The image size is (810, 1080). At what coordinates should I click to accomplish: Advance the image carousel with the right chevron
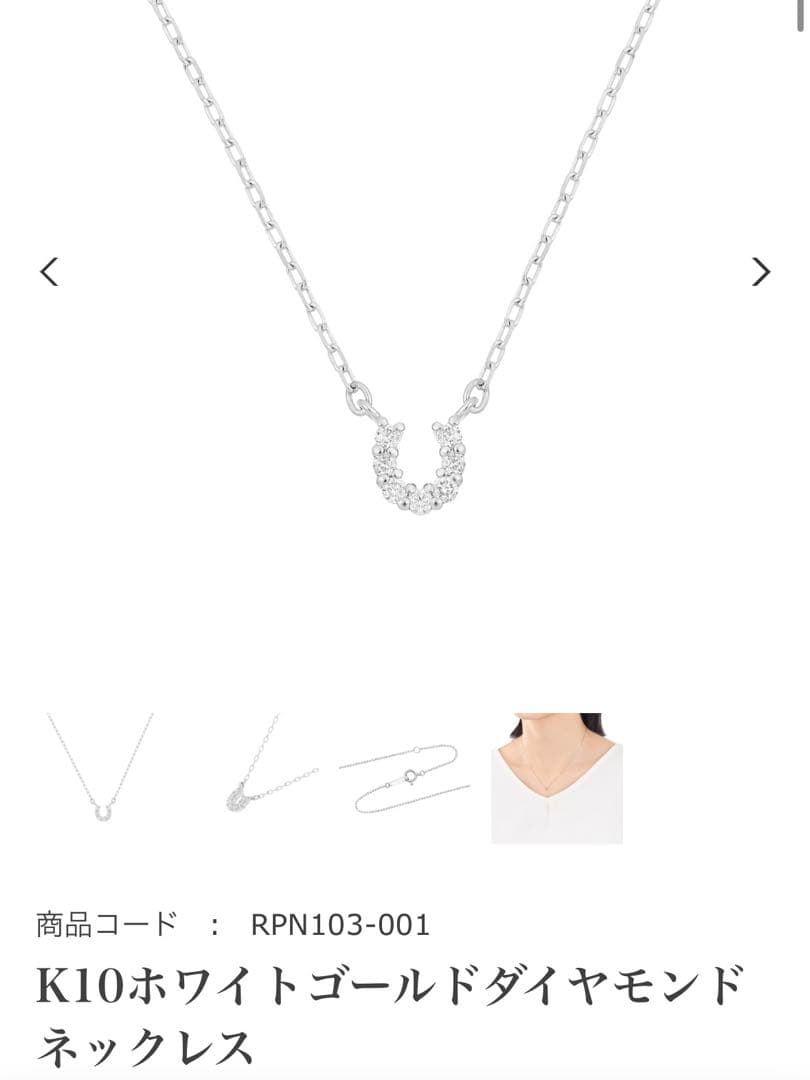(760, 271)
